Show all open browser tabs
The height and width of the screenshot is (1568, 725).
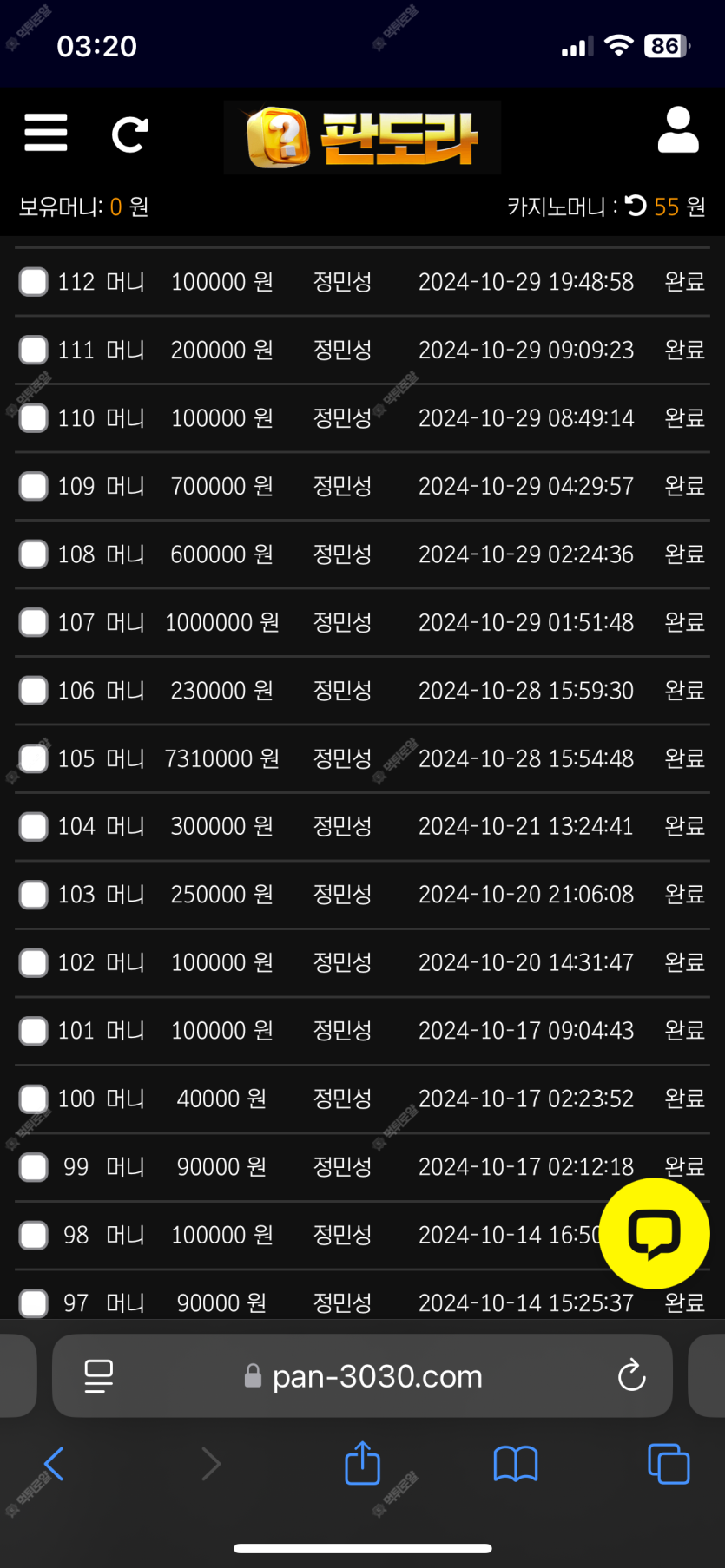click(669, 1464)
